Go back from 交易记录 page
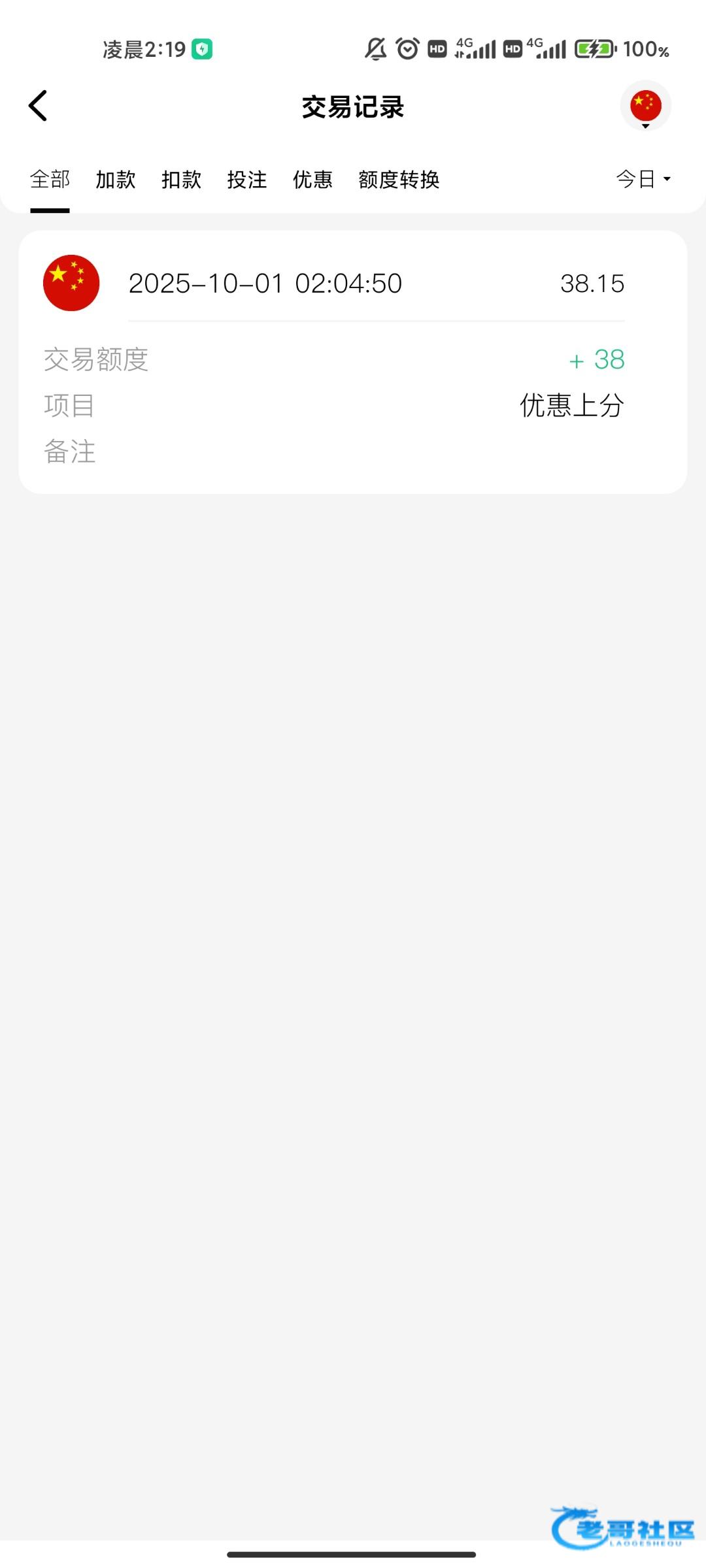 [38, 106]
